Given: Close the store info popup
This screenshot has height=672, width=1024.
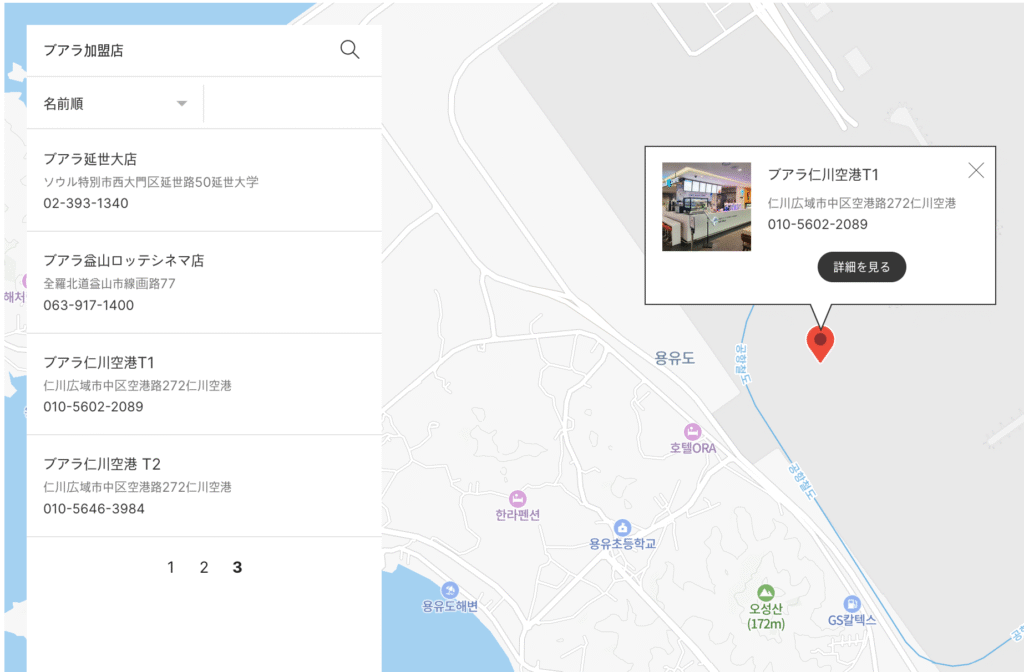Looking at the screenshot, I should point(976,170).
